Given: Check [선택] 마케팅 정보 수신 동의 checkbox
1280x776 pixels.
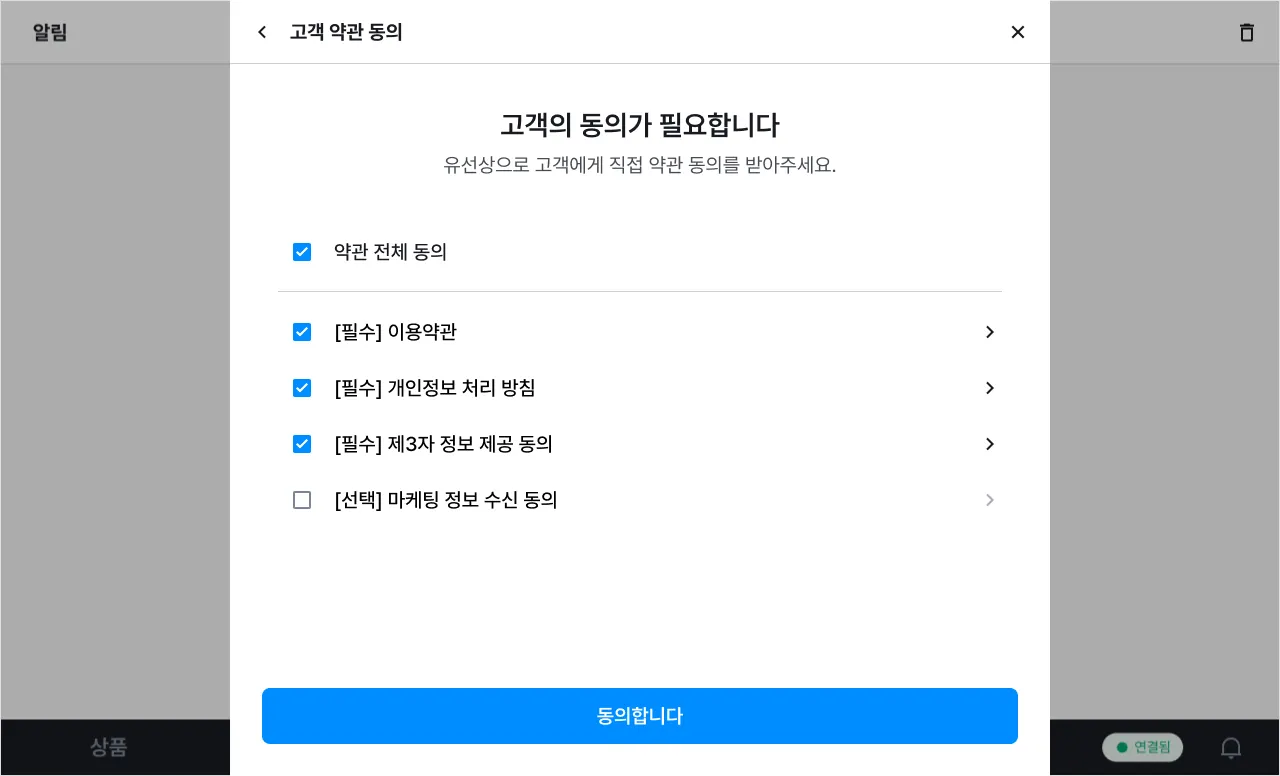Looking at the screenshot, I should tap(302, 500).
